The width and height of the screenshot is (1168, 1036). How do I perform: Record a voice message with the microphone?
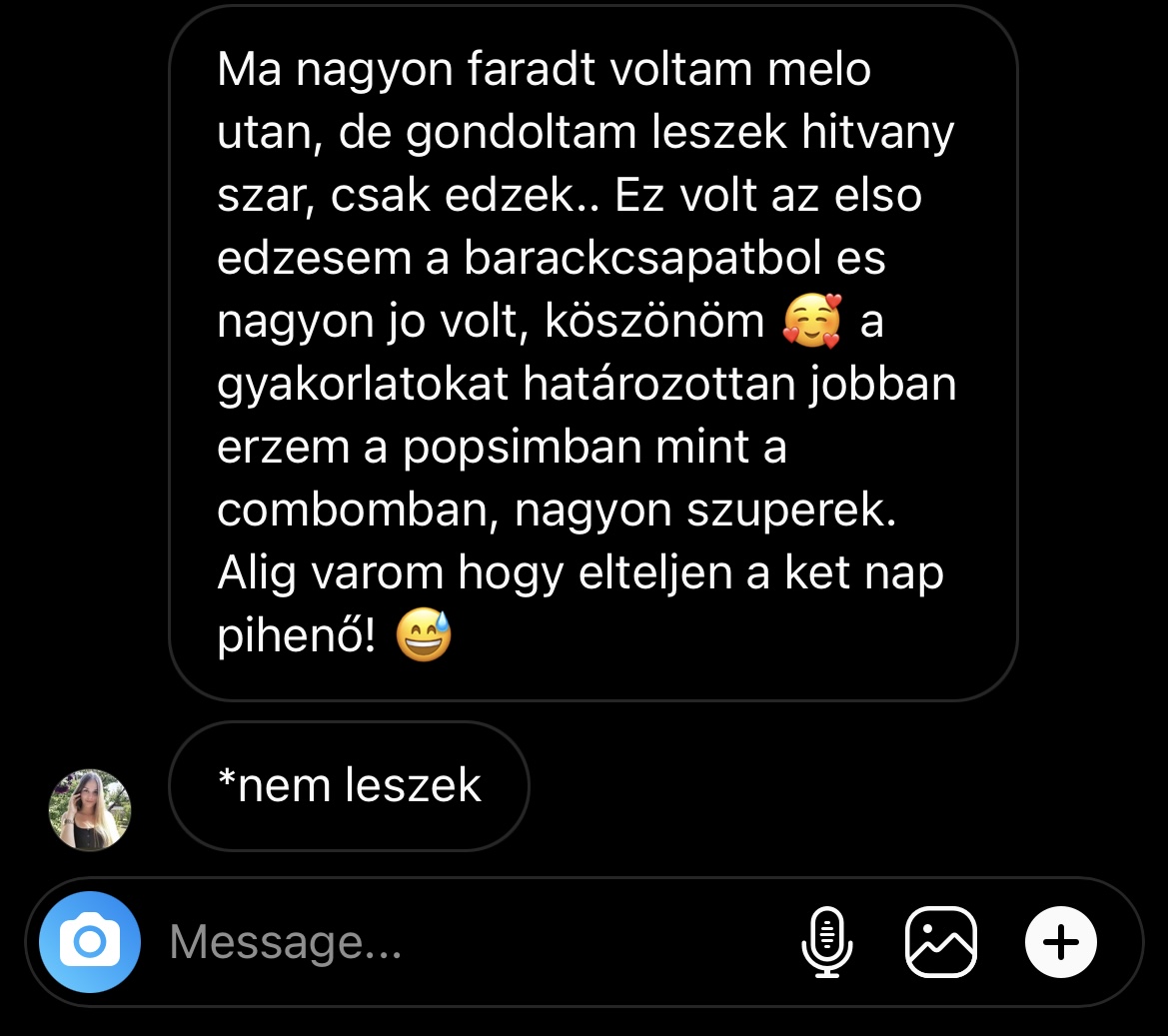tap(827, 942)
